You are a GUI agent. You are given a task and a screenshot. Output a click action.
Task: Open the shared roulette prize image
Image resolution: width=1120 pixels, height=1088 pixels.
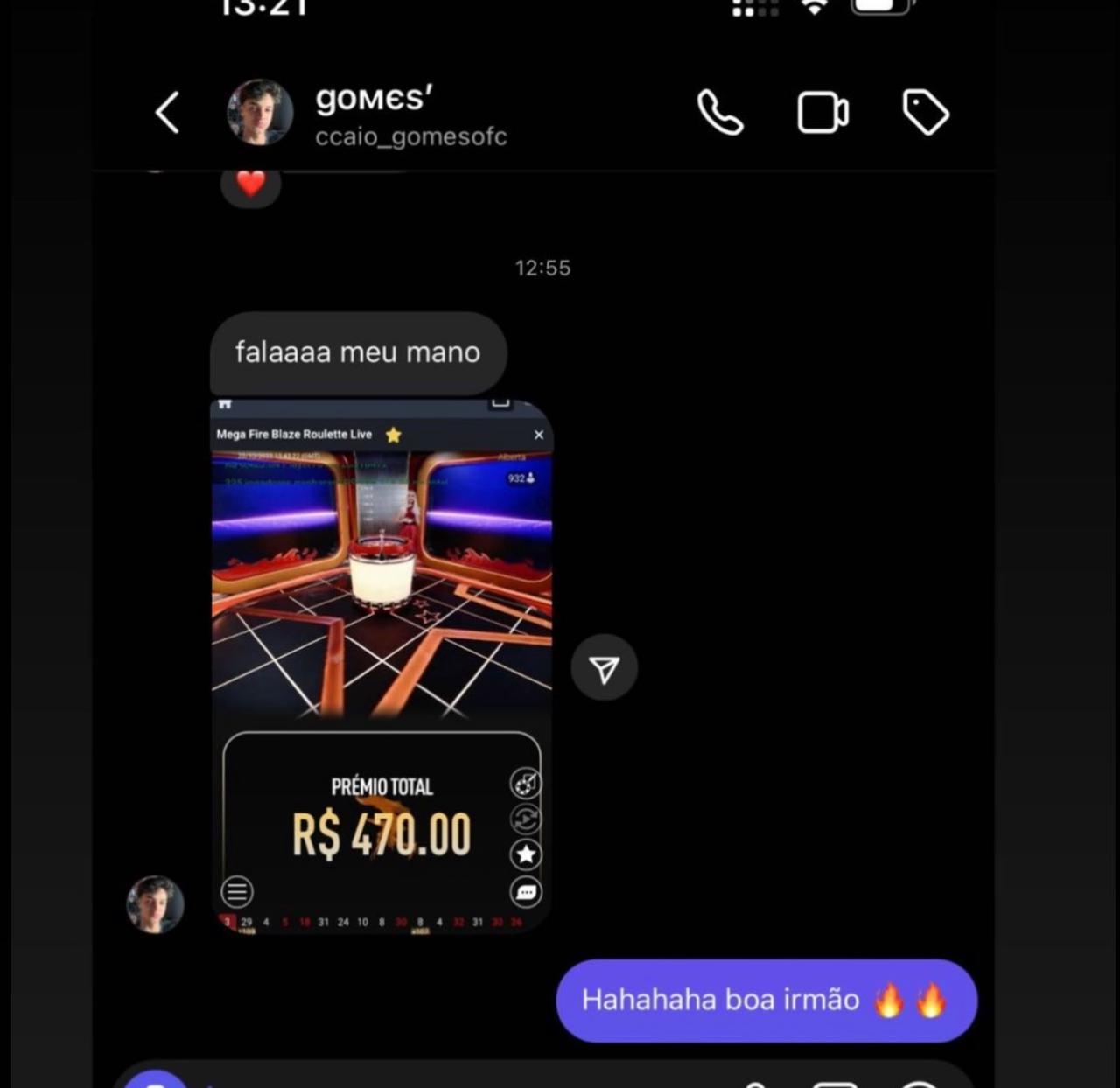(381, 665)
